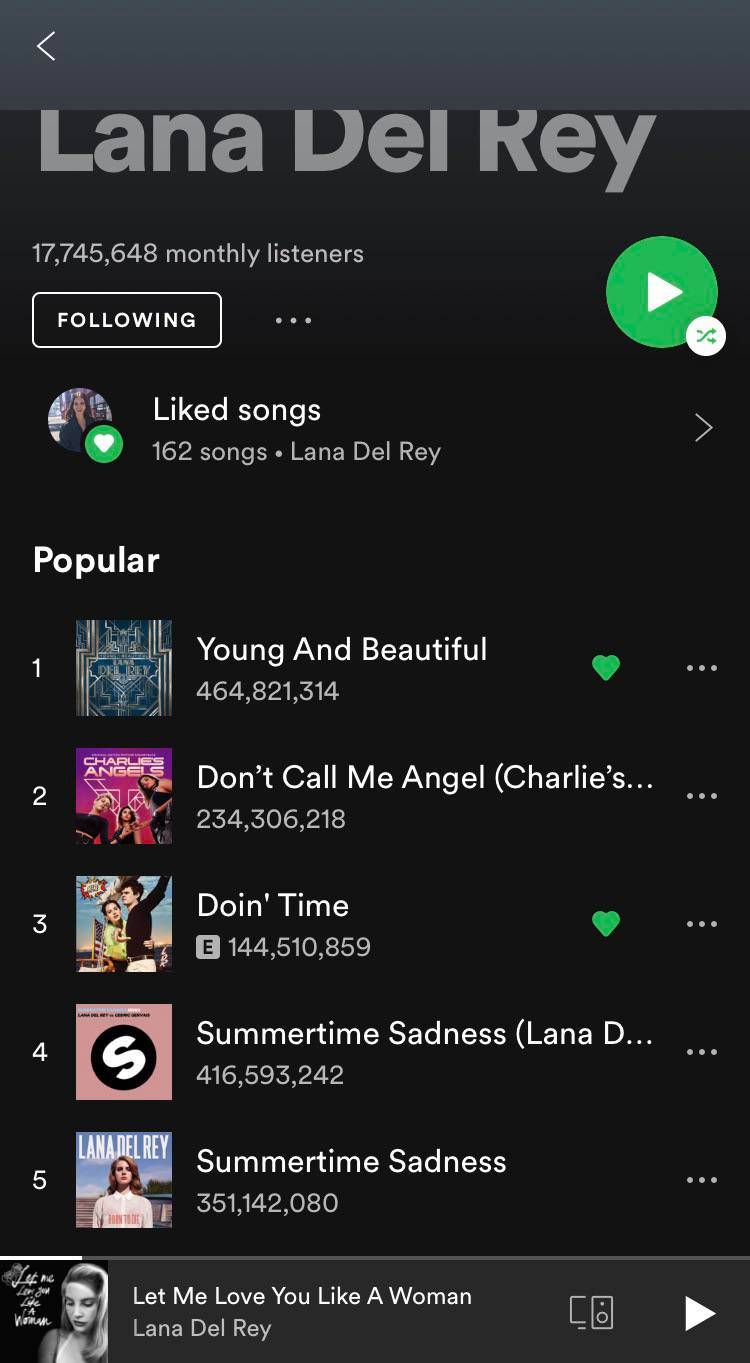The image size is (750, 1363).
Task: Open options menu for Young And Beautiful
Action: [x=702, y=668]
